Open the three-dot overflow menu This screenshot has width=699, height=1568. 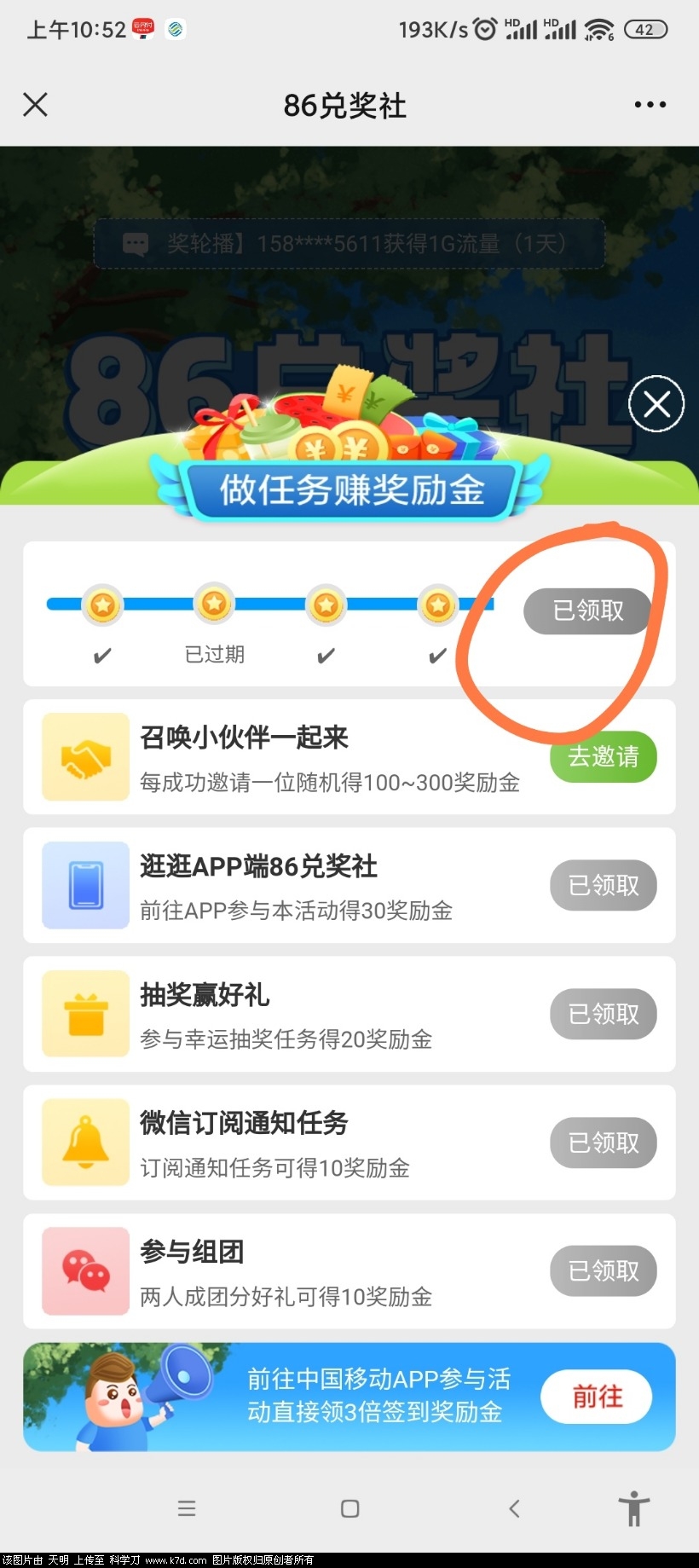[x=650, y=105]
